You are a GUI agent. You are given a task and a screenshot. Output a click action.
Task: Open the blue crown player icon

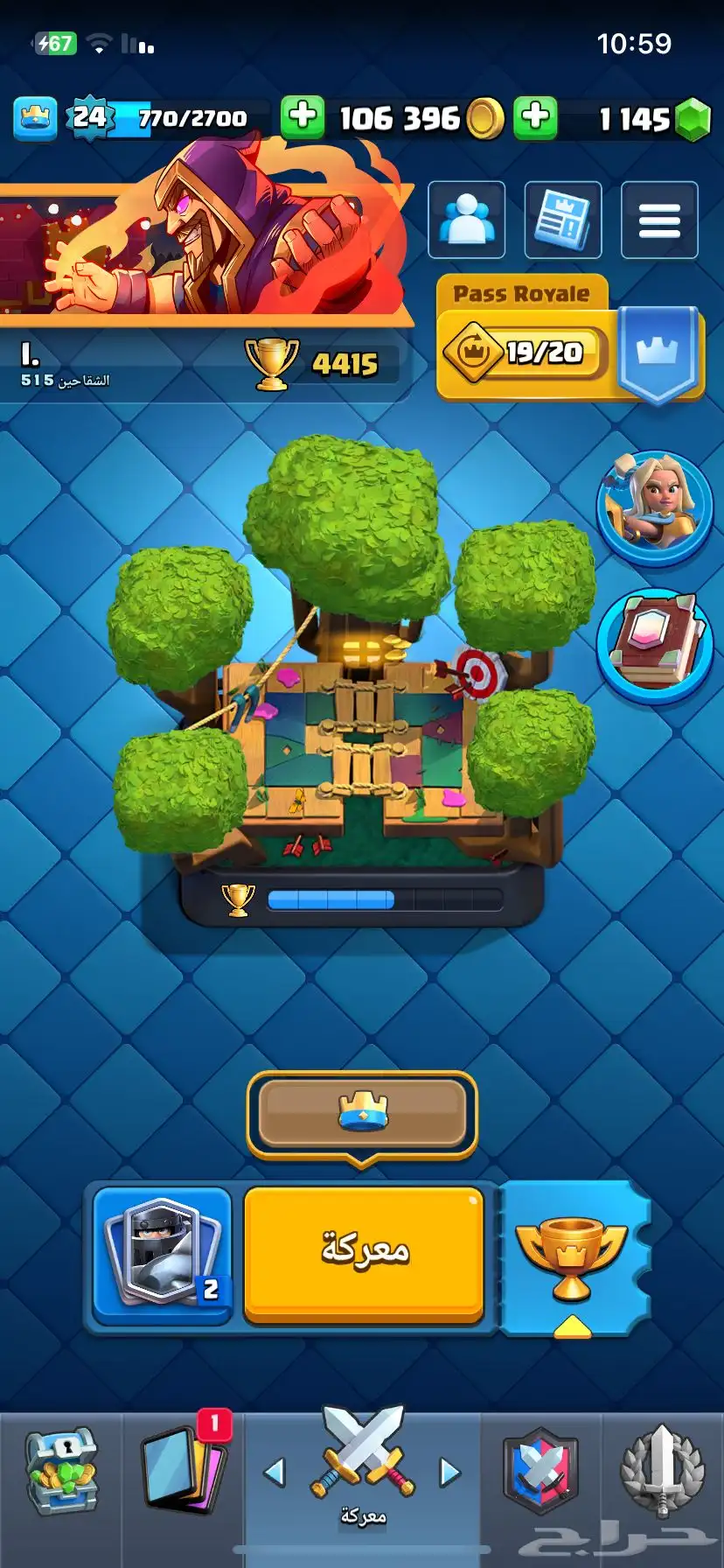click(x=35, y=117)
